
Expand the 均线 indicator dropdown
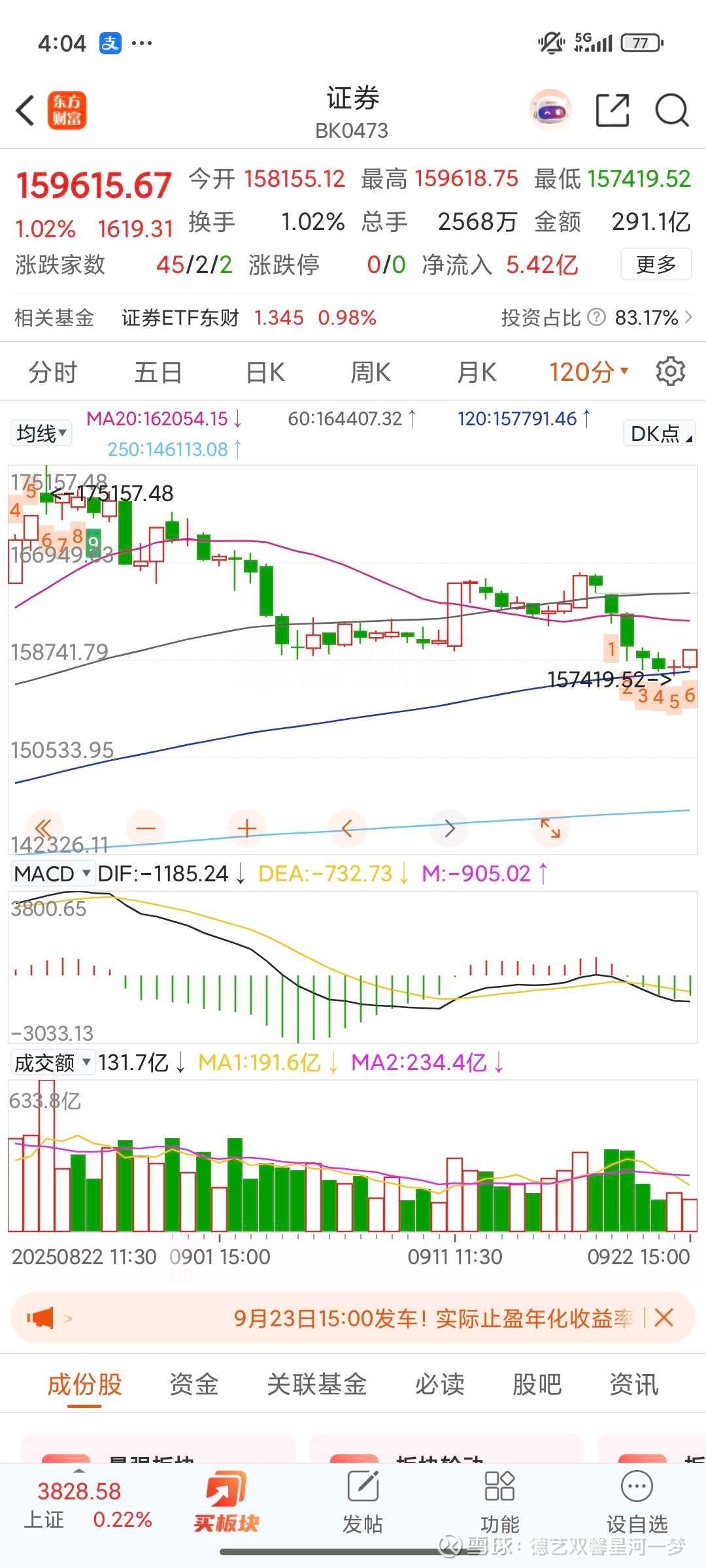click(41, 433)
